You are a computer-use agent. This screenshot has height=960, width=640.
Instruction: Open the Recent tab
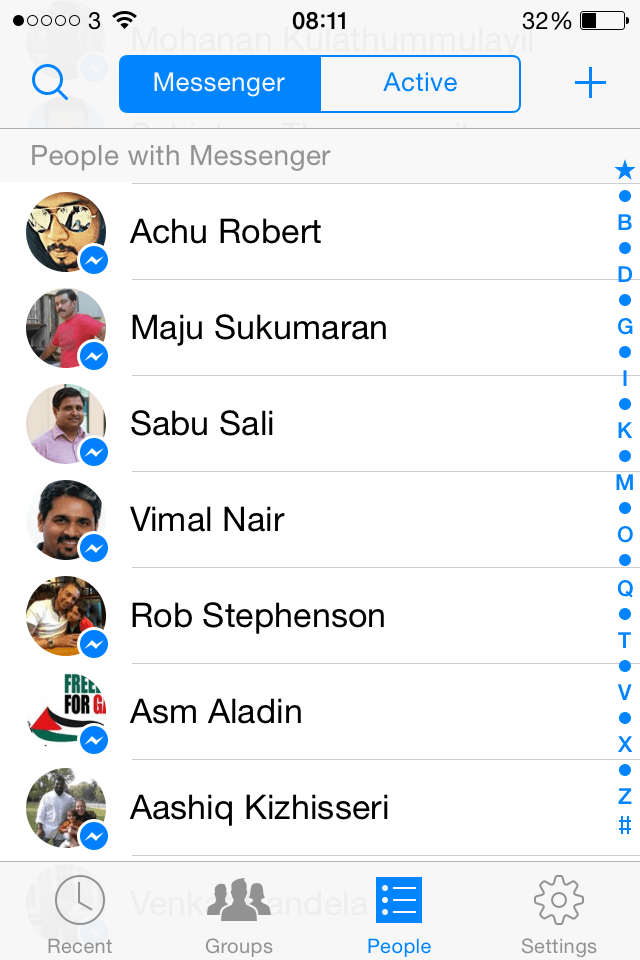tap(79, 914)
